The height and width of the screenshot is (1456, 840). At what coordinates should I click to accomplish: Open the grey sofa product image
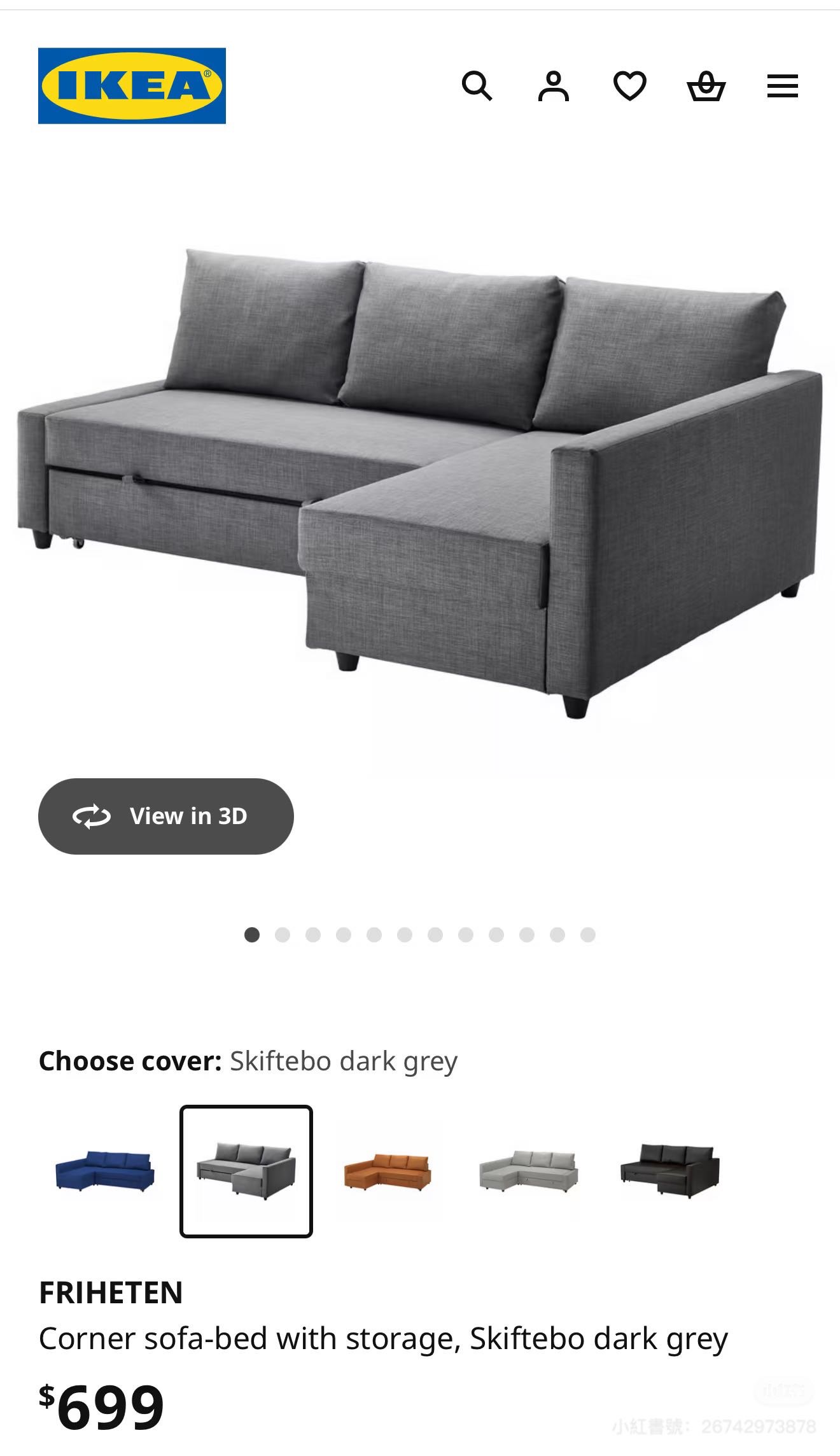pyautogui.click(x=420, y=484)
